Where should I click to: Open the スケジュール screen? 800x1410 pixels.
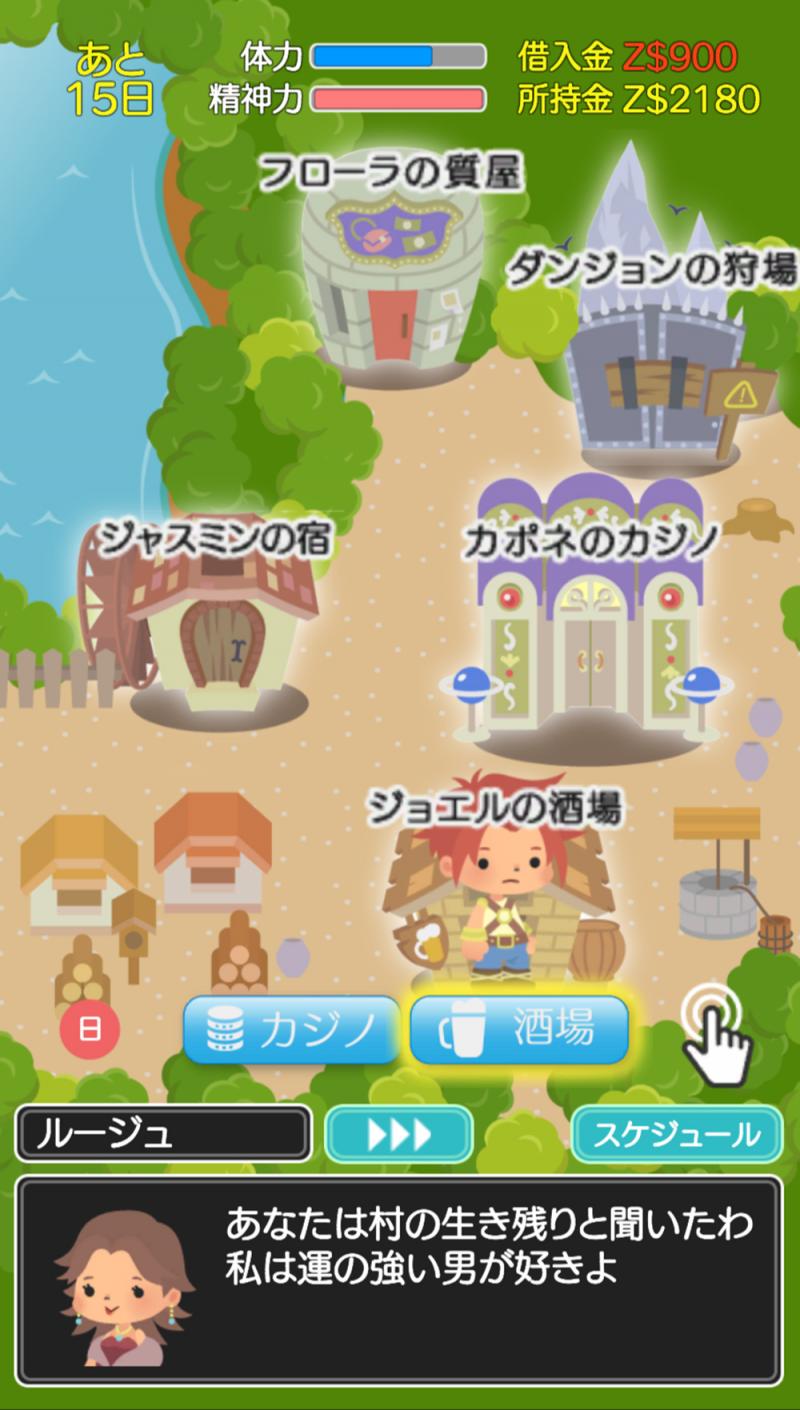(x=677, y=1134)
